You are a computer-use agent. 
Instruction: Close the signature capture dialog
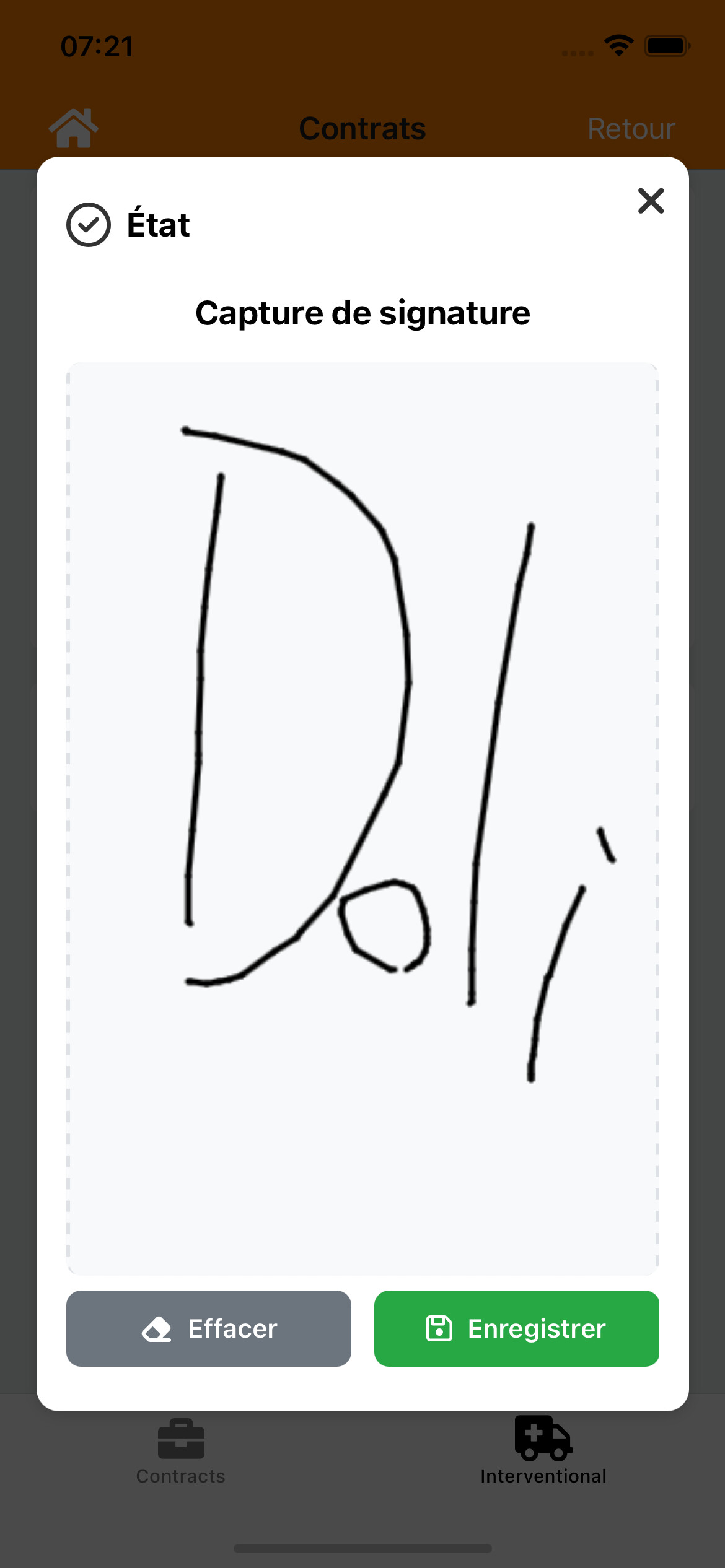(651, 201)
